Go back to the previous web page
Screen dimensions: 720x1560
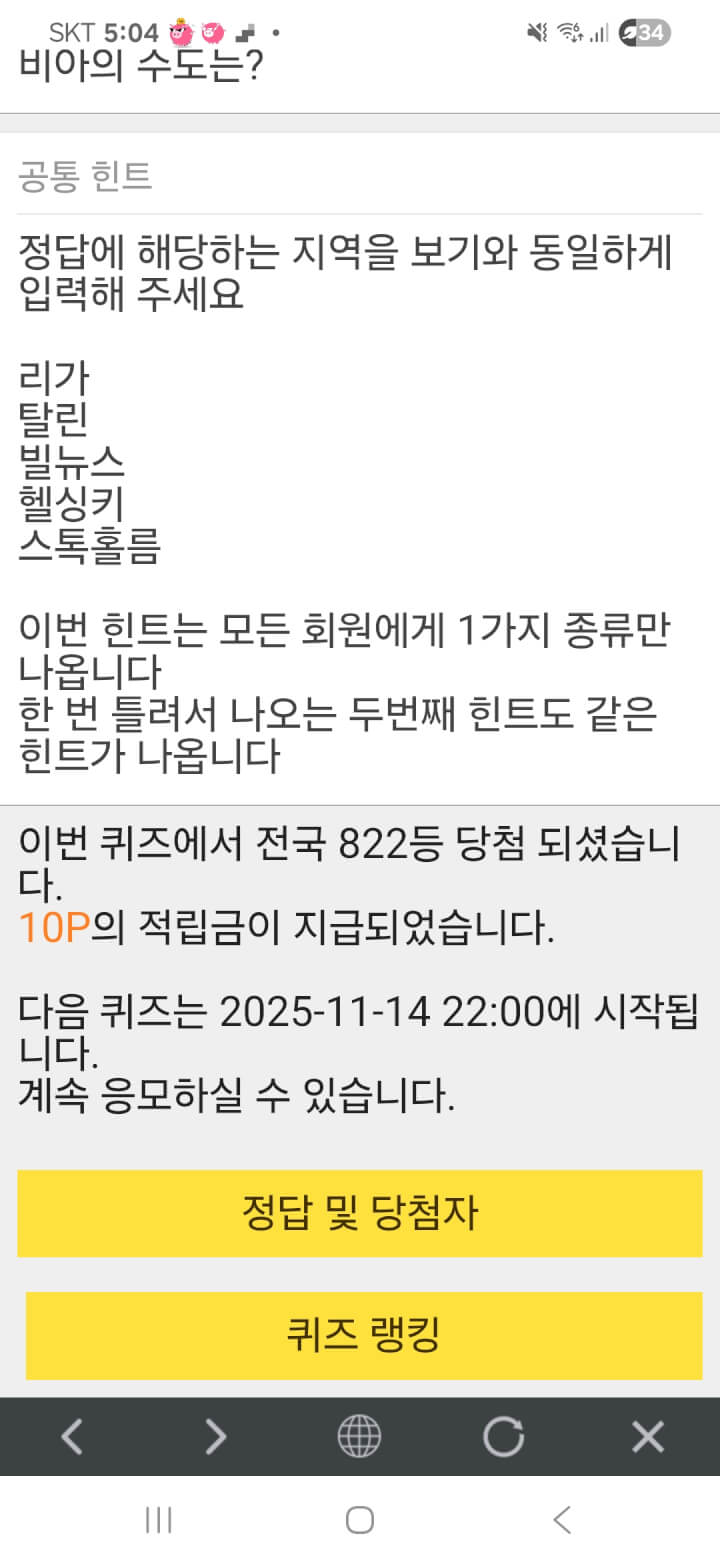coord(72,1437)
